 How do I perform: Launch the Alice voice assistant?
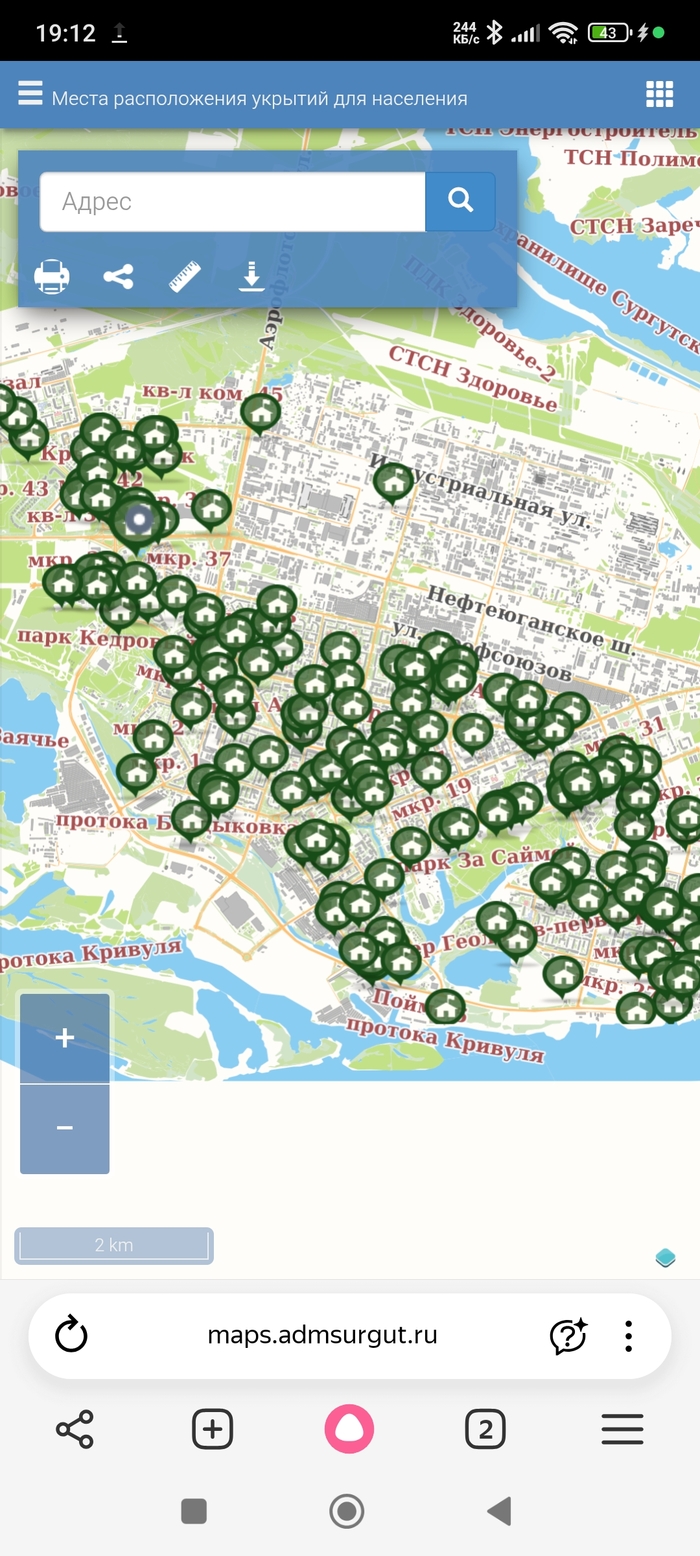[x=349, y=1430]
